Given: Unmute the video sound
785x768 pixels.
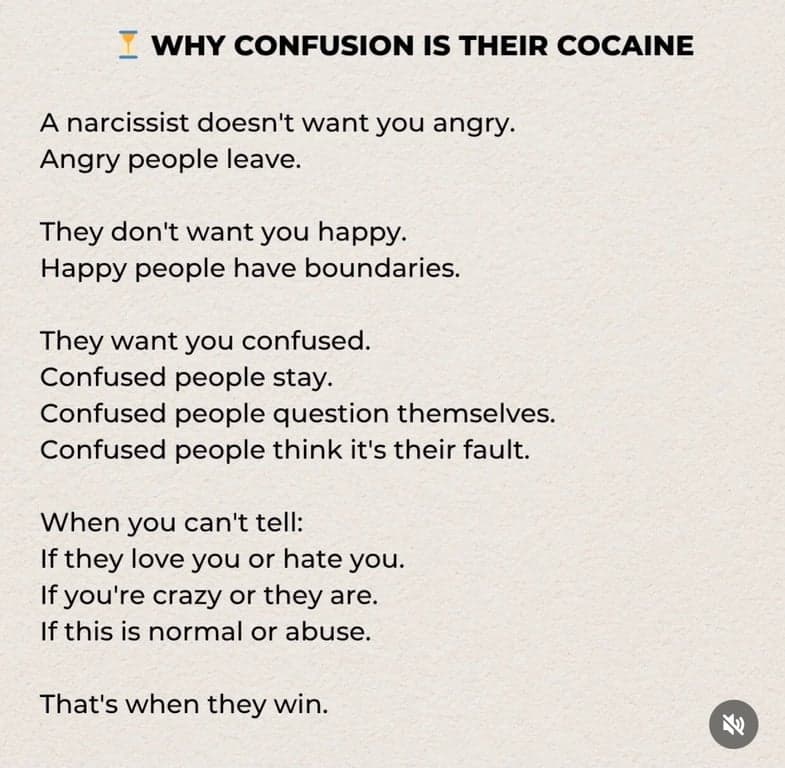Looking at the screenshot, I should [733, 724].
